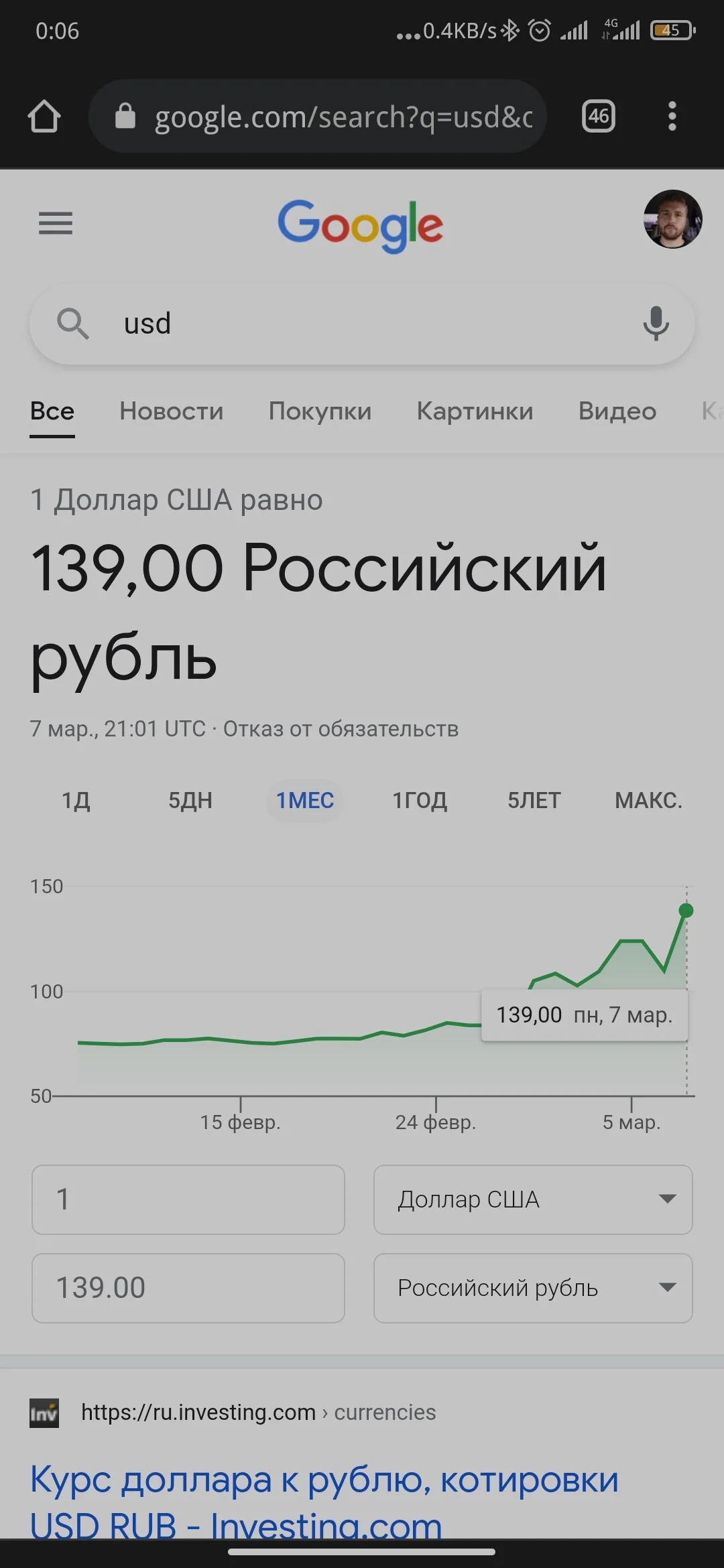Select the 1Д chart range
The image size is (724, 1568).
76,800
